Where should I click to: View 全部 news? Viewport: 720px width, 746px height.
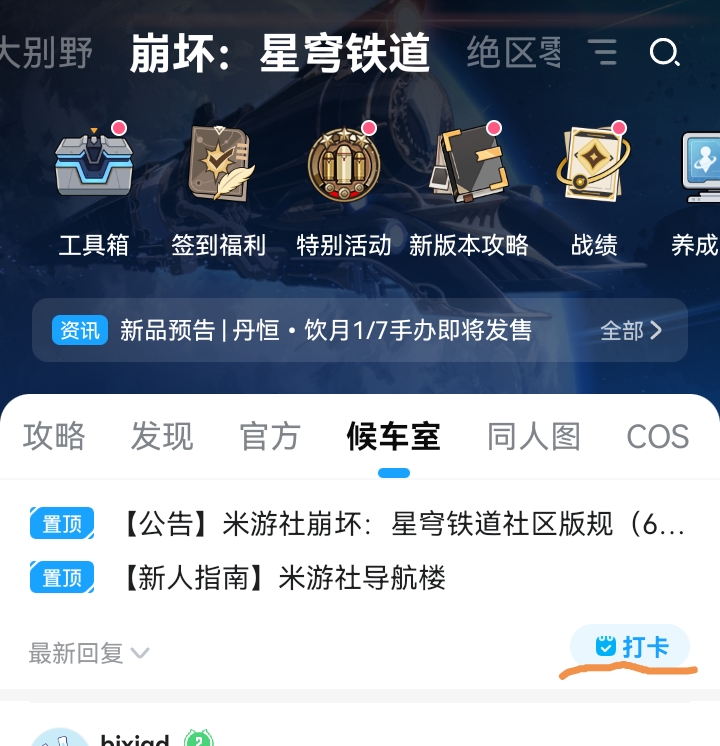[631, 330]
